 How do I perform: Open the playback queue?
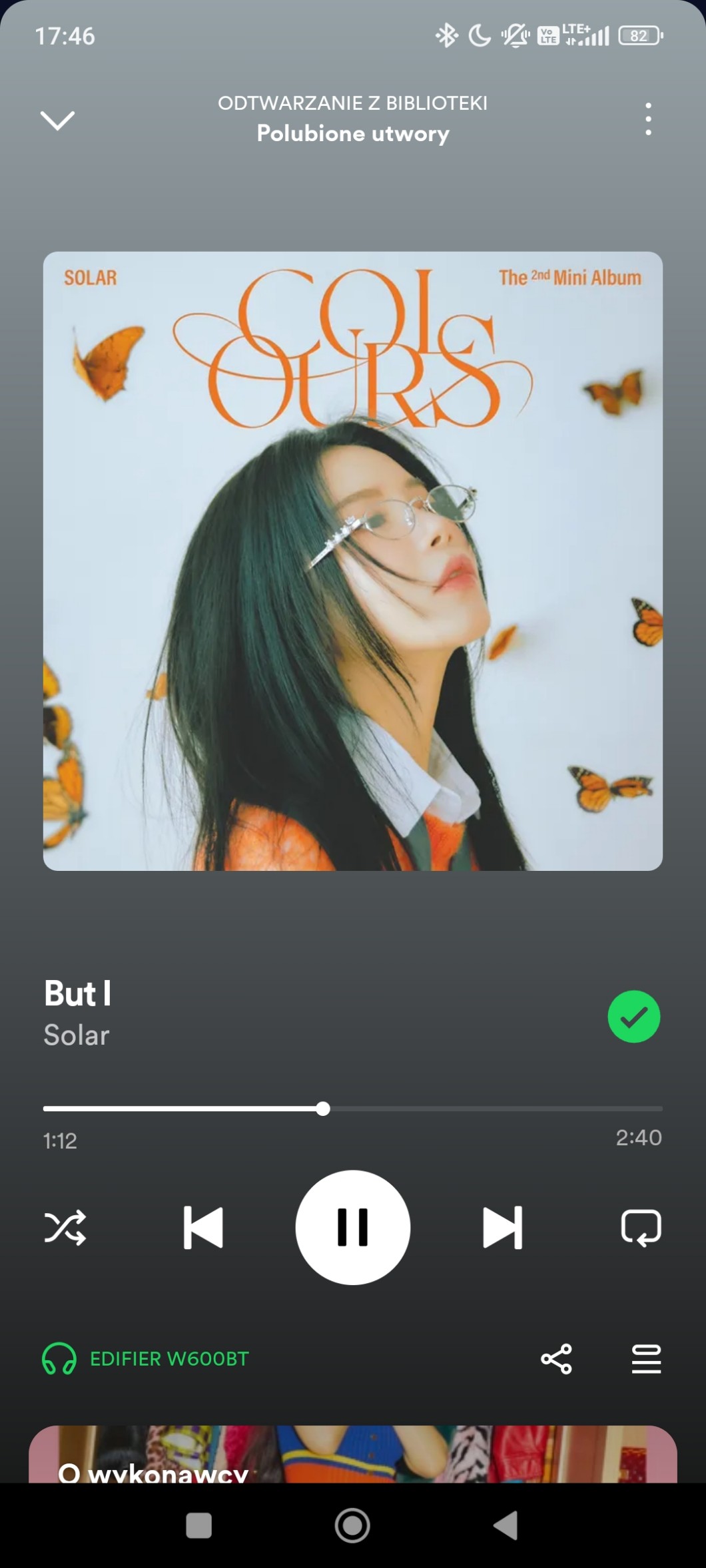[646, 1359]
